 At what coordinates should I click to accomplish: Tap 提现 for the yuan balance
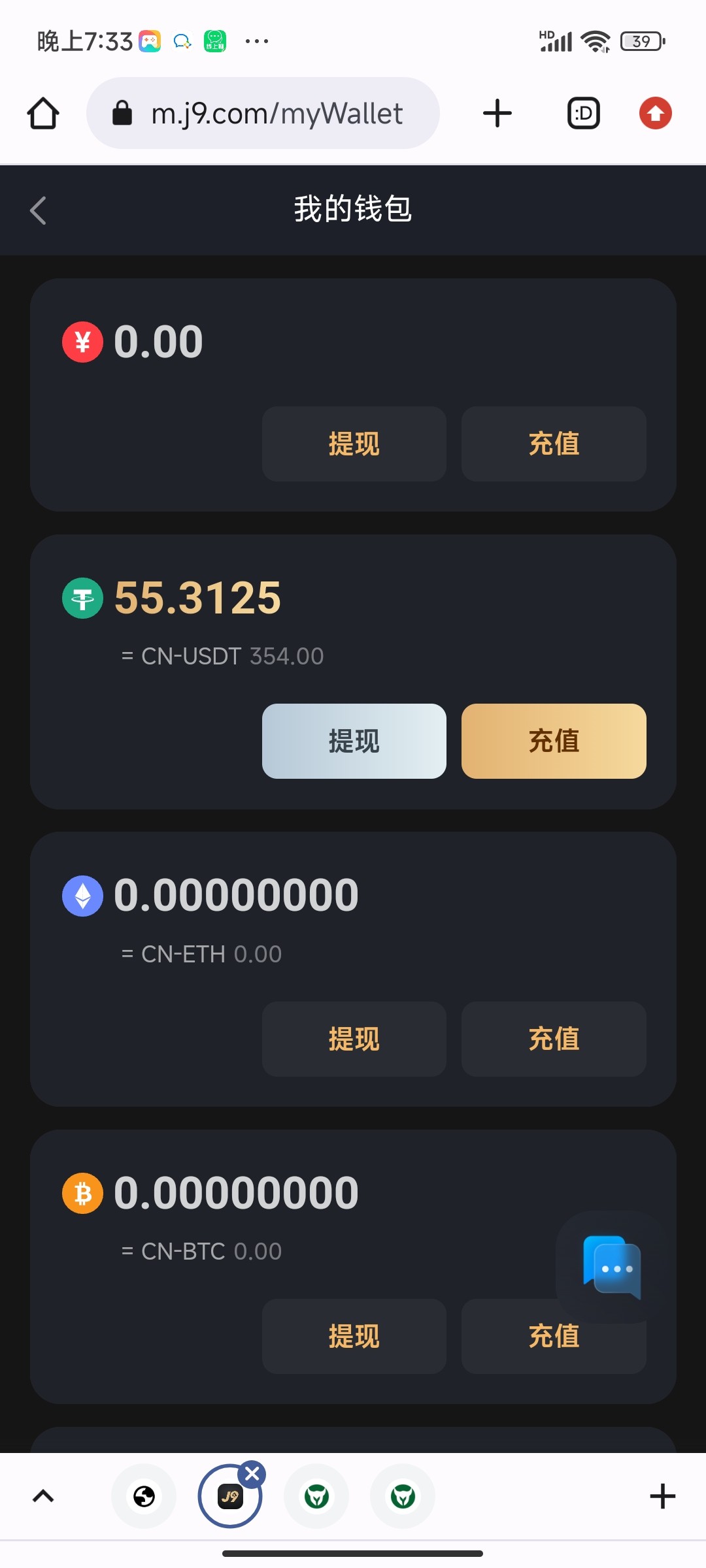354,444
